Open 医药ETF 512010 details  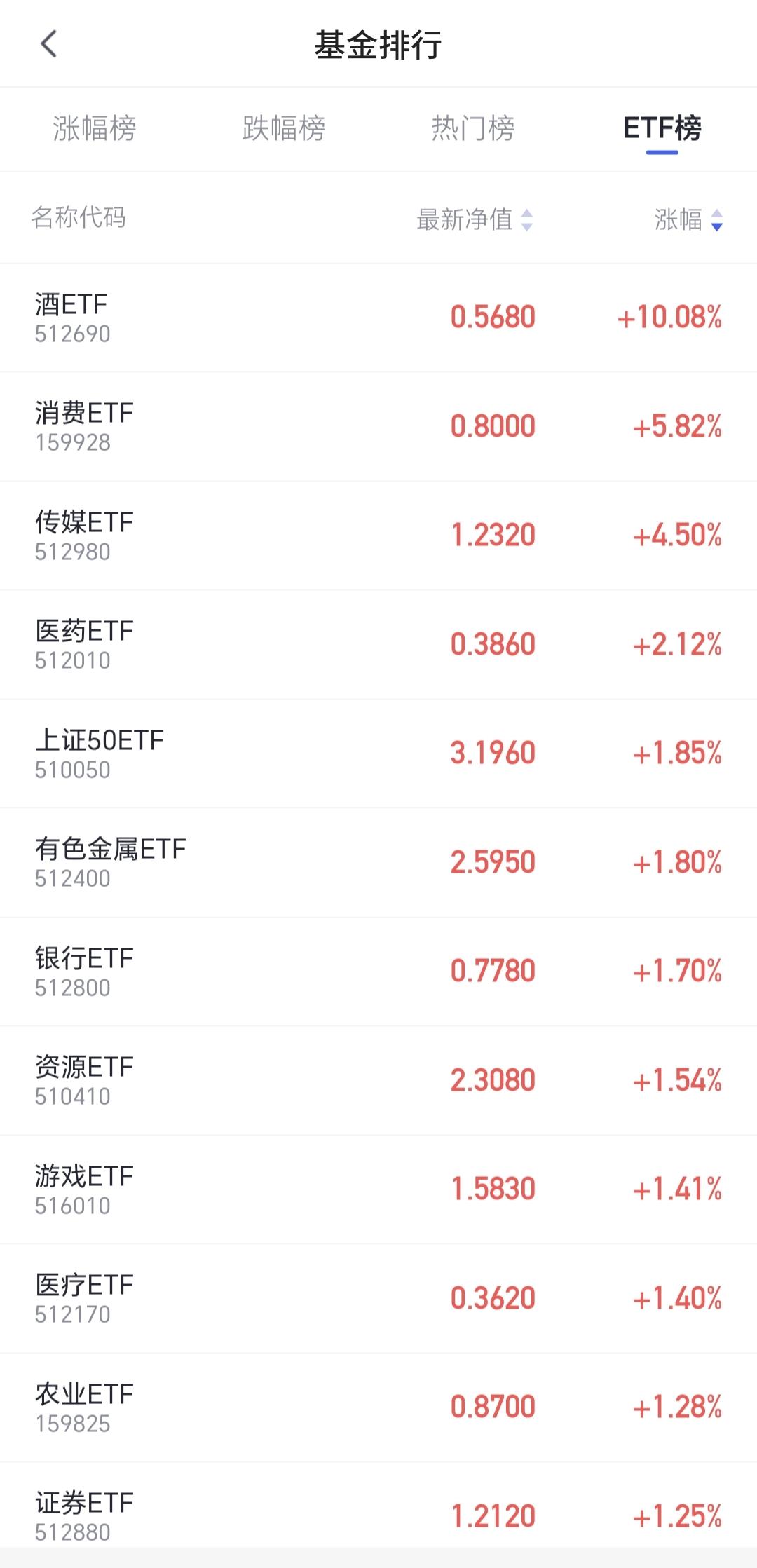[x=378, y=644]
